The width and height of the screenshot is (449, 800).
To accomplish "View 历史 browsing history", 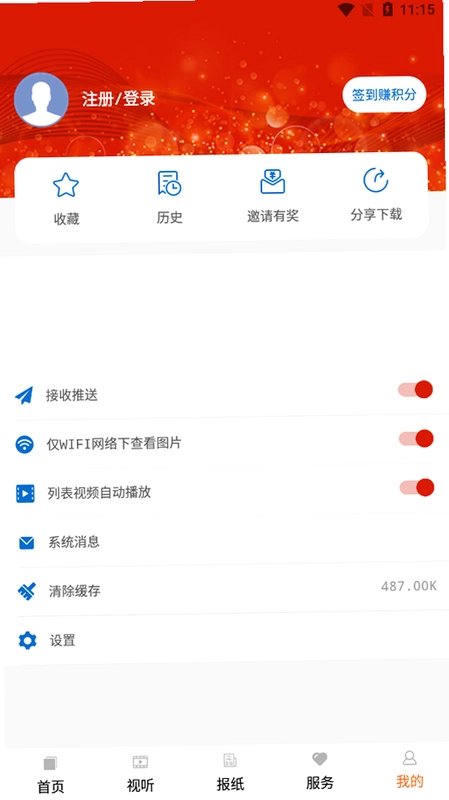I will (169, 197).
